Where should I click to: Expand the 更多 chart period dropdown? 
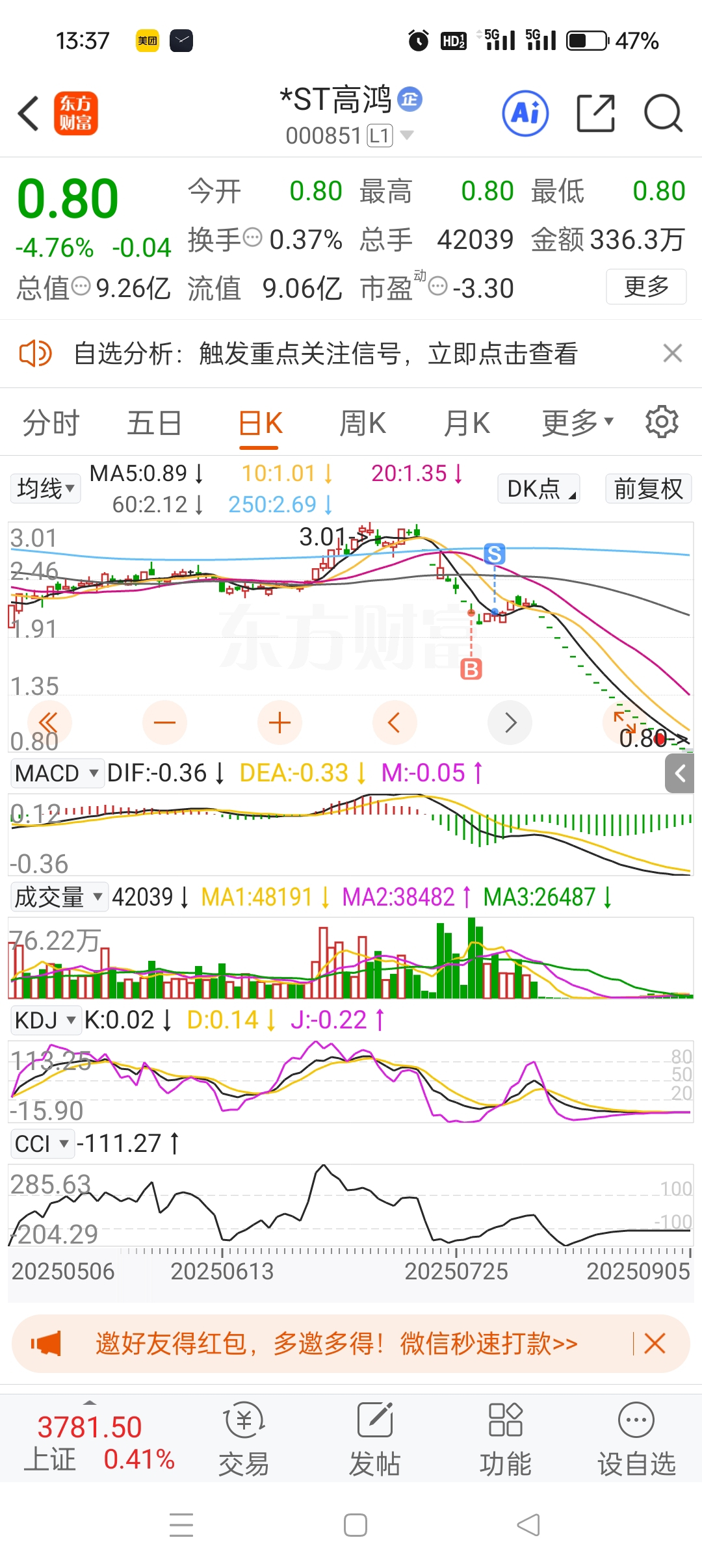577,423
